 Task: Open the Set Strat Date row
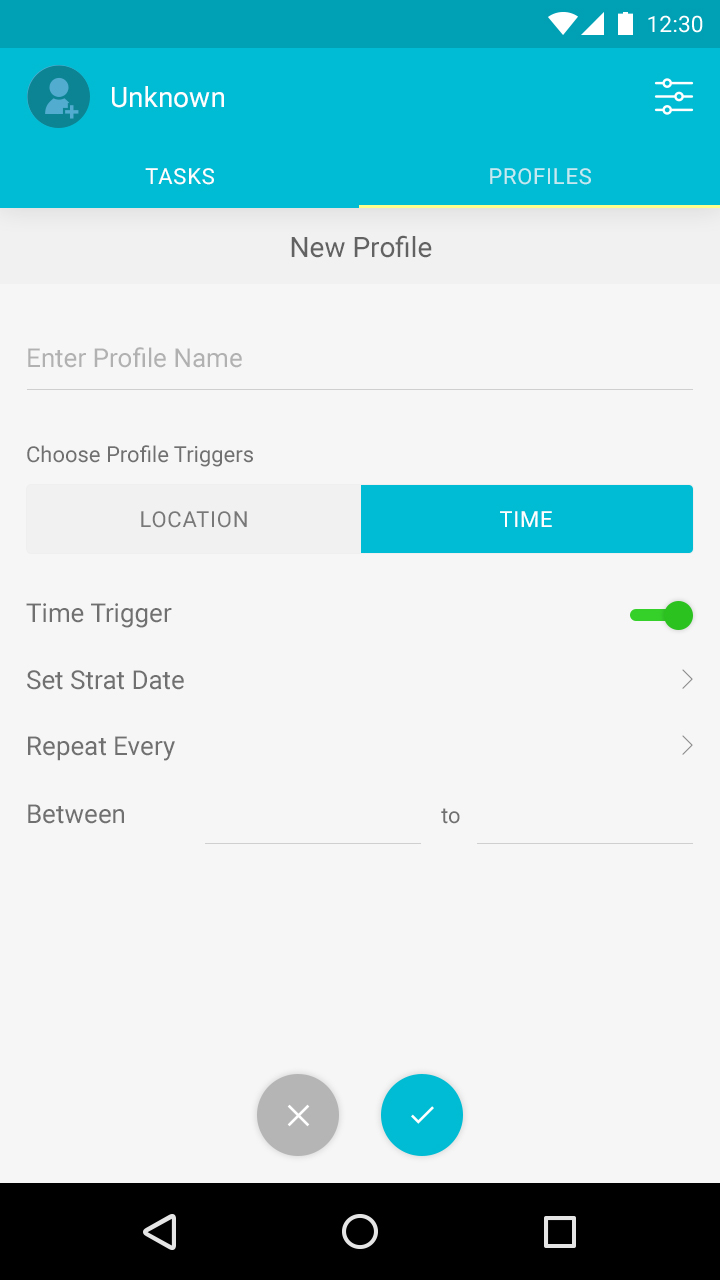click(359, 680)
